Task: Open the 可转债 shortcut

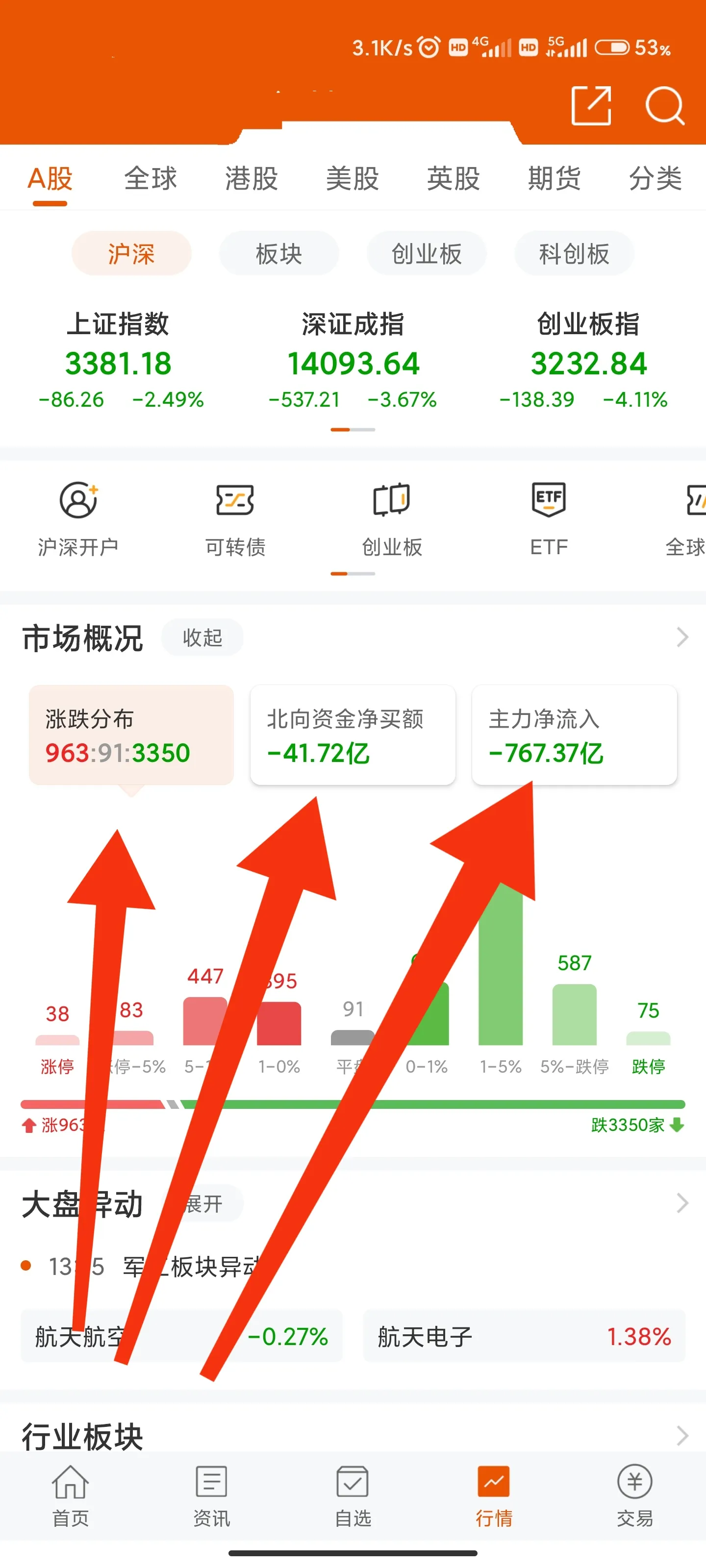Action: tap(235, 519)
